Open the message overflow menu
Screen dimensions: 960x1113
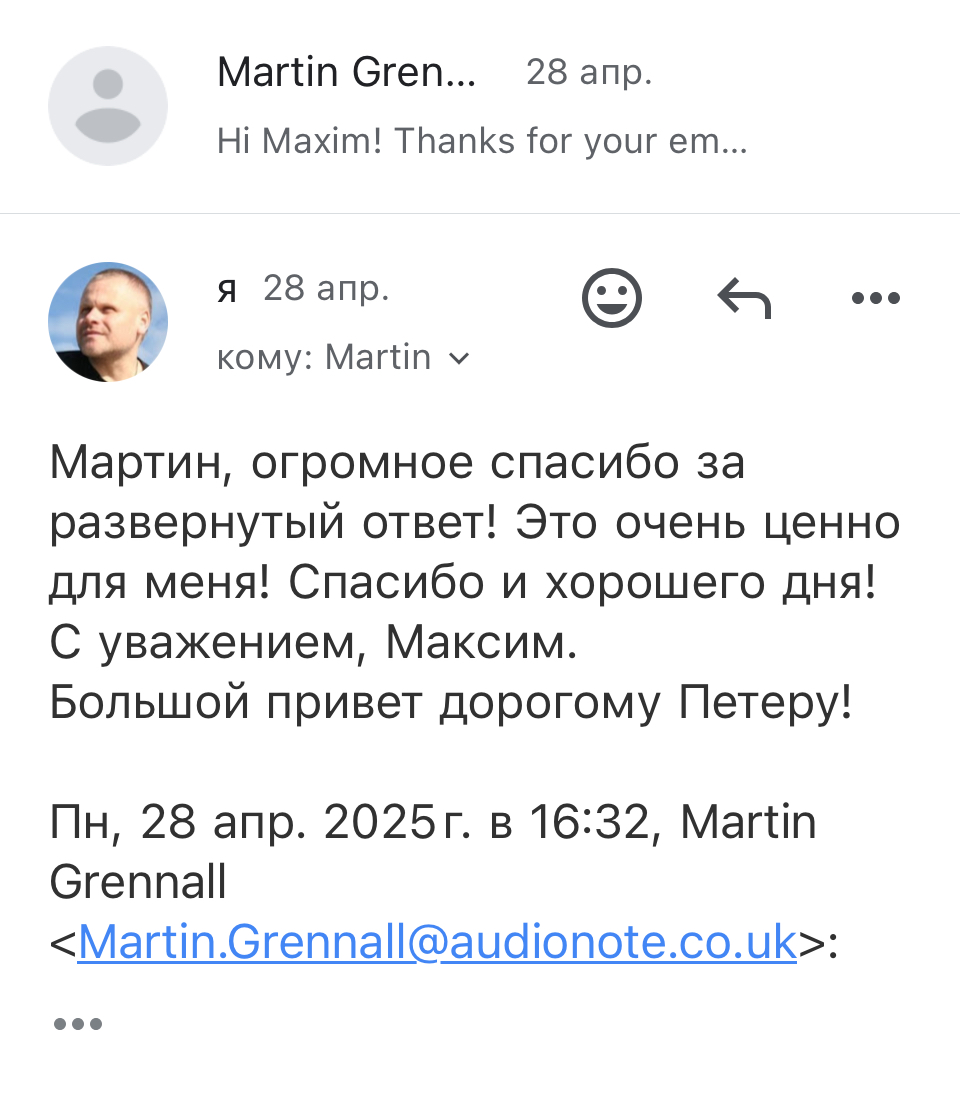(x=875, y=298)
